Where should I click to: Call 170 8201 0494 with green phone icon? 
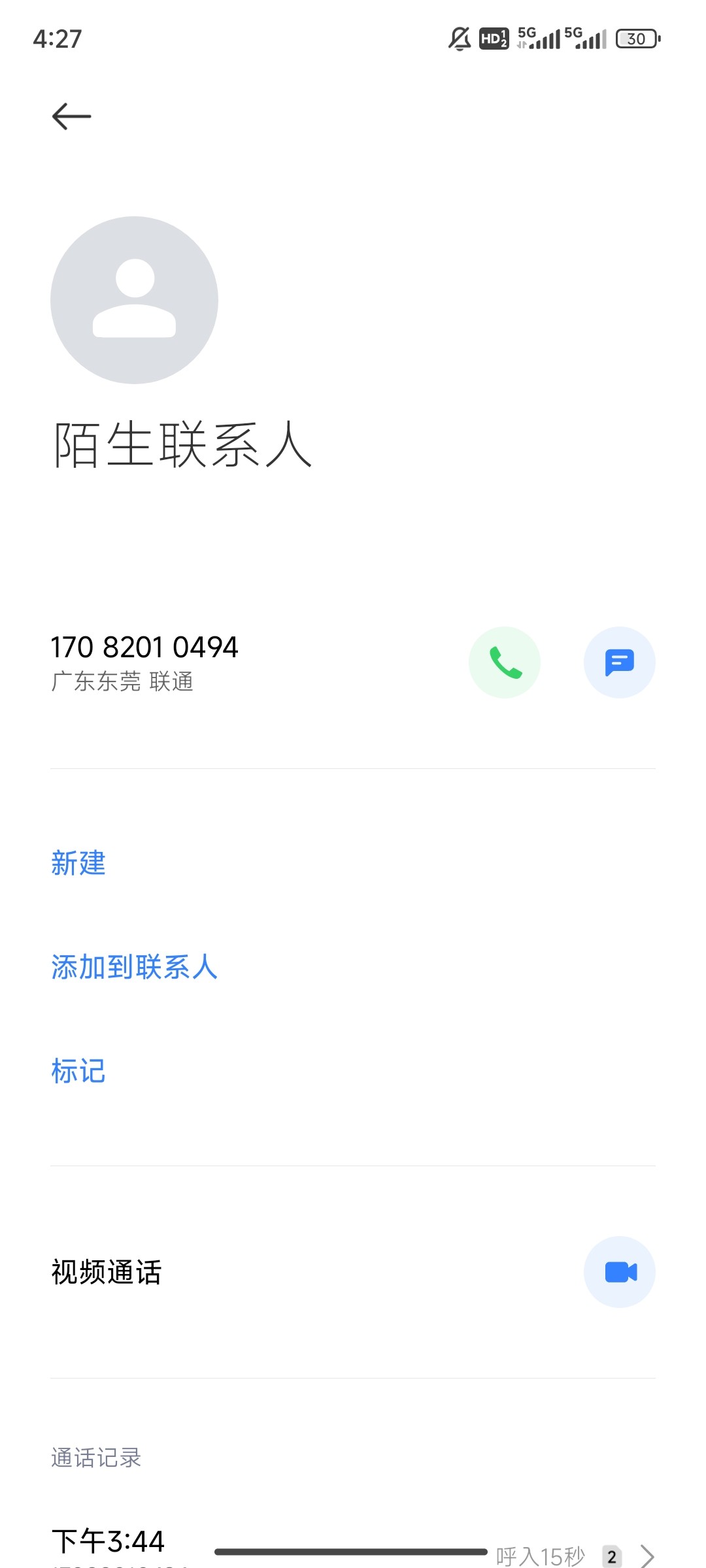point(505,662)
